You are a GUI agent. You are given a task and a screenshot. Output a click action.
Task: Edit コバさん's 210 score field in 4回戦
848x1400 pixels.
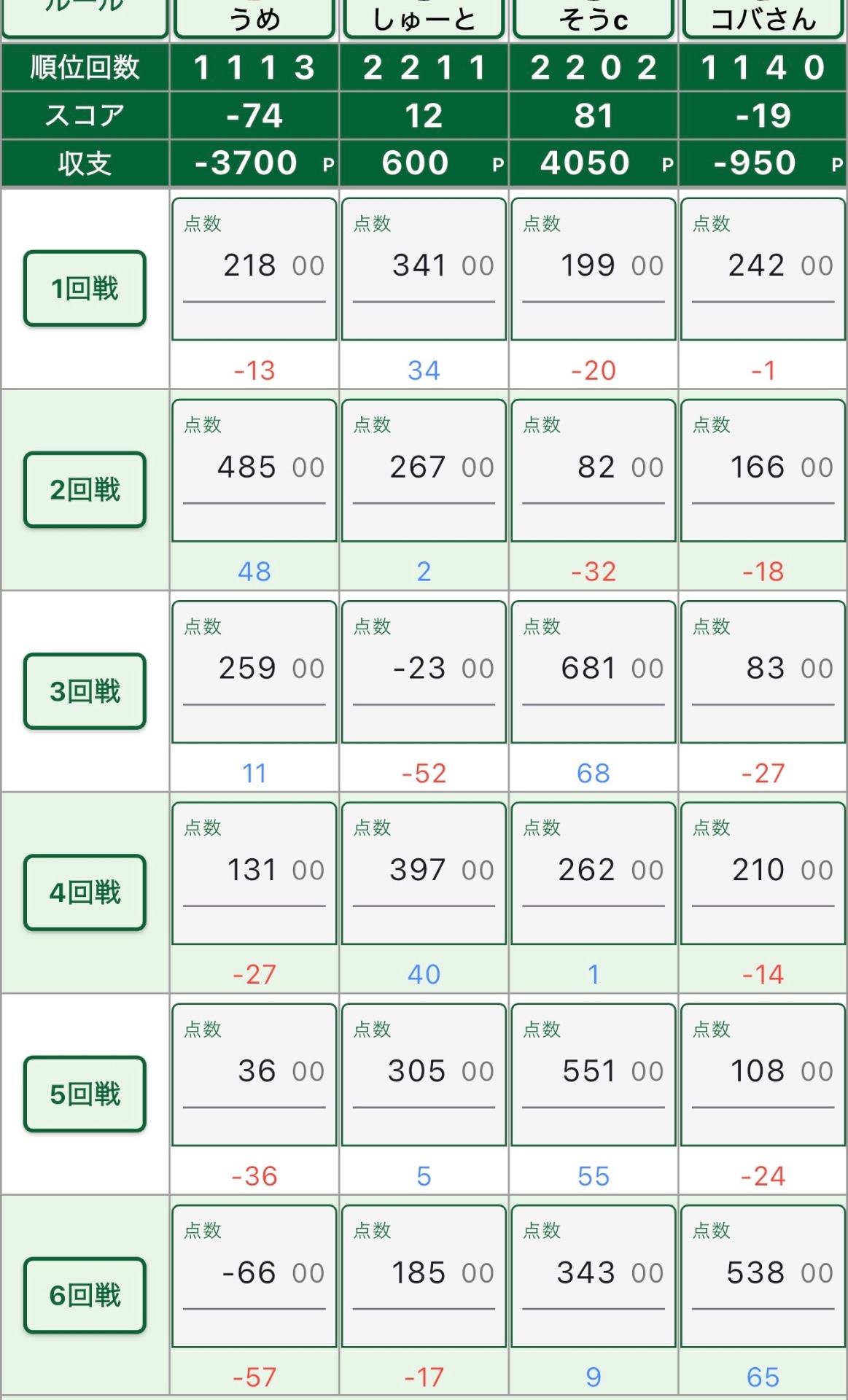[763, 871]
